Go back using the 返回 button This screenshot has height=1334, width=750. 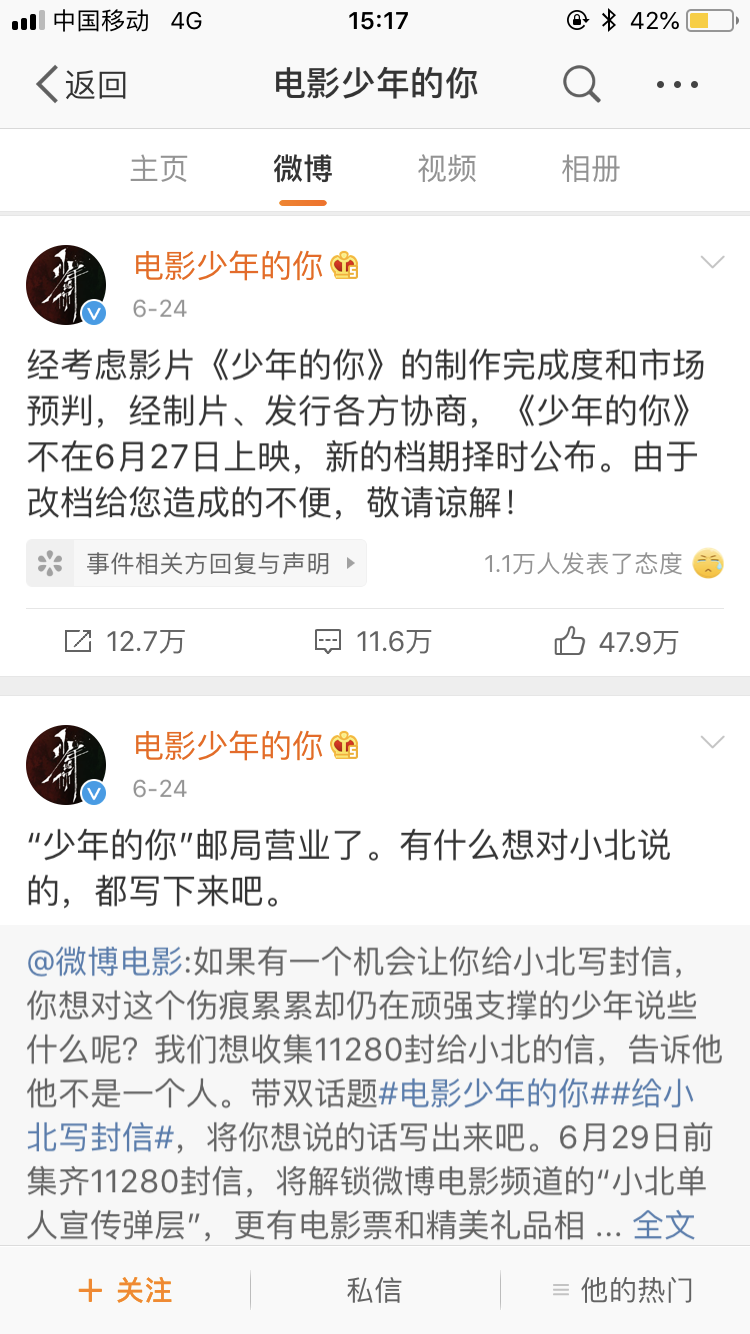82,85
